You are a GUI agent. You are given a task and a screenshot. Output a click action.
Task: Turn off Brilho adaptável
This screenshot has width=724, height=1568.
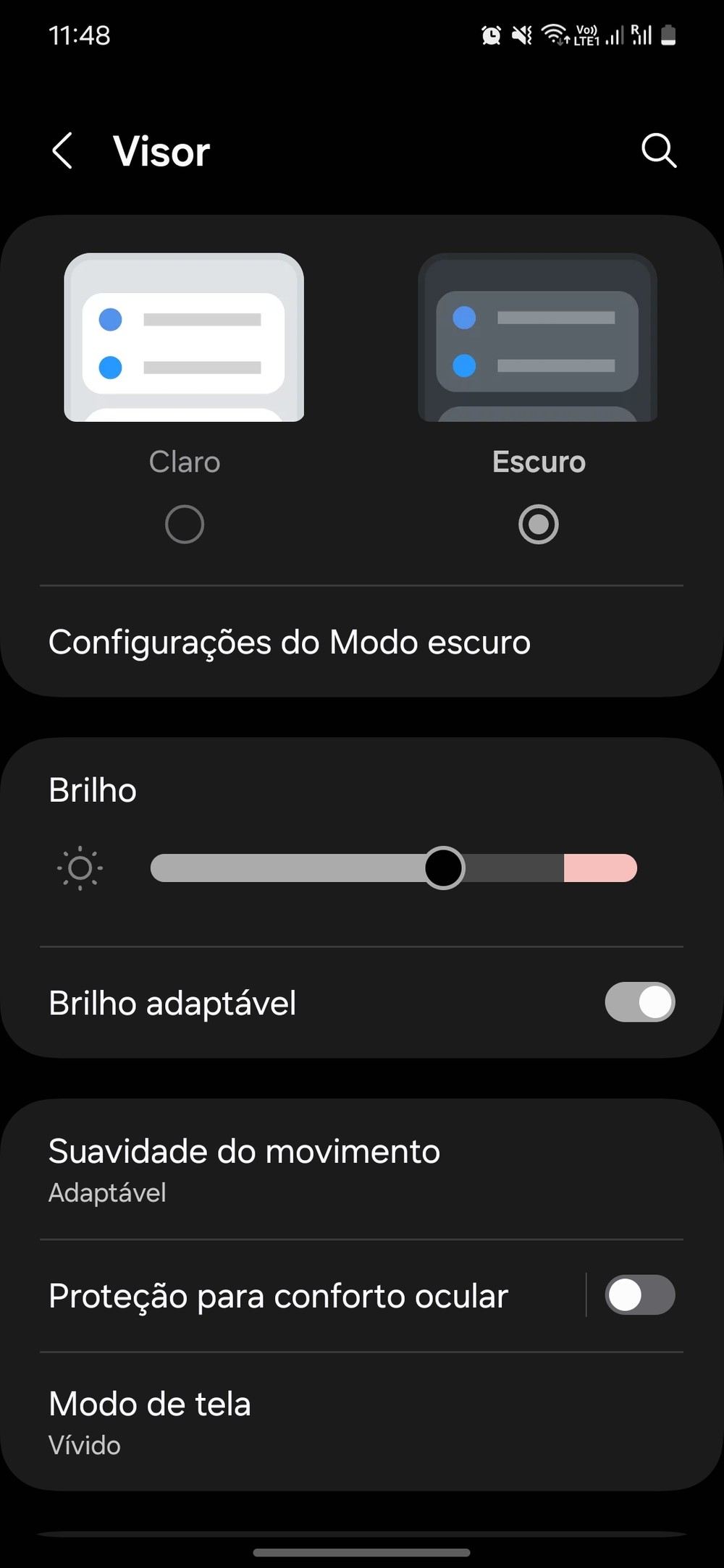tap(639, 1003)
